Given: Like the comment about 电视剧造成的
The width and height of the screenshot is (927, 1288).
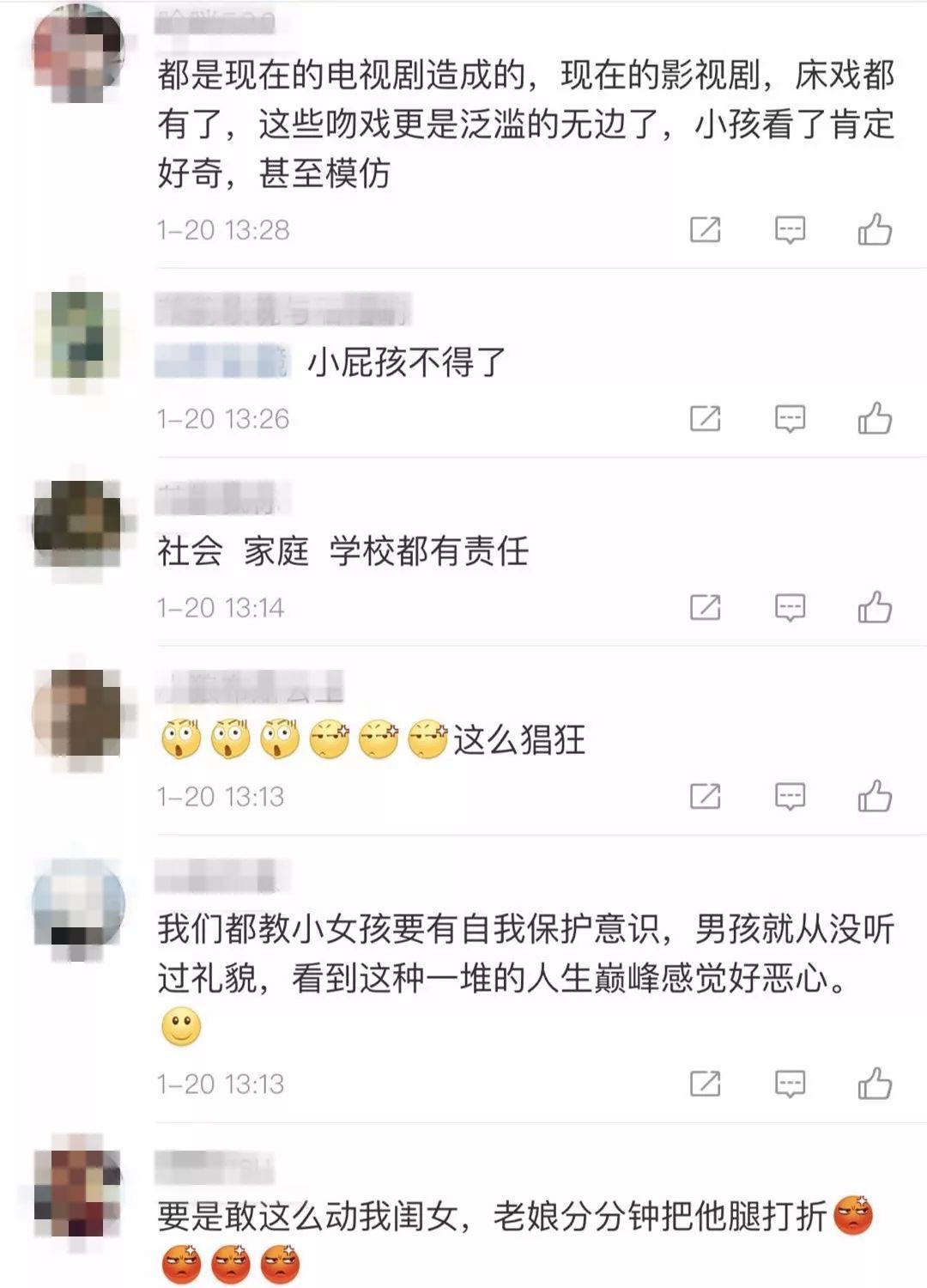Looking at the screenshot, I should coord(875,230).
